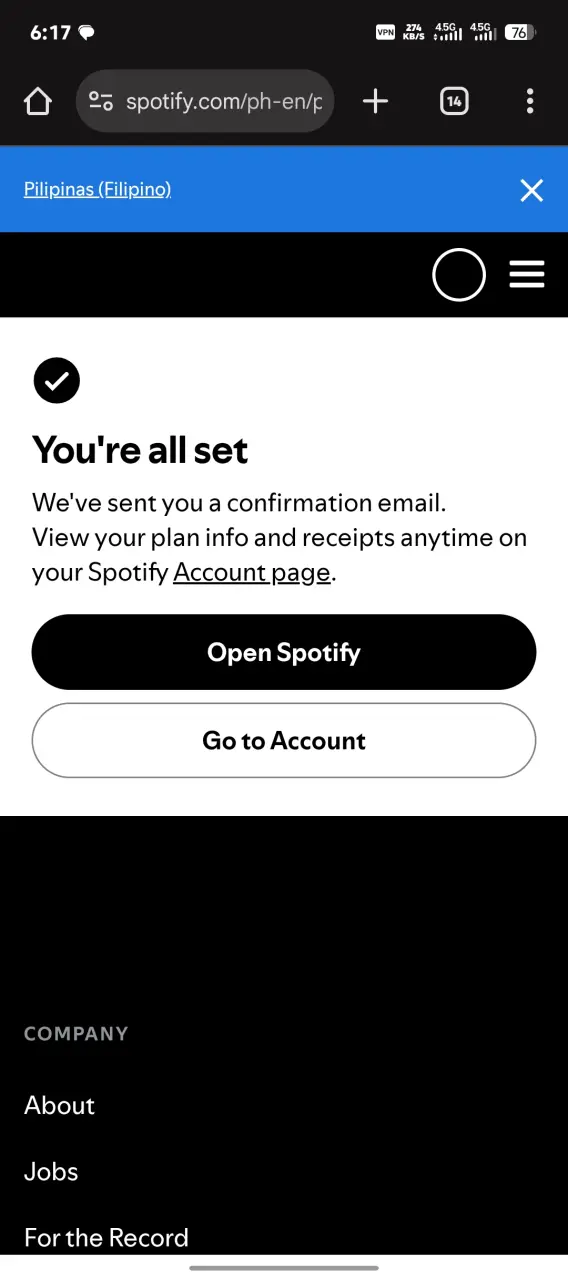Open the profile circle icon
The width and height of the screenshot is (568, 1280).
pyautogui.click(x=459, y=274)
